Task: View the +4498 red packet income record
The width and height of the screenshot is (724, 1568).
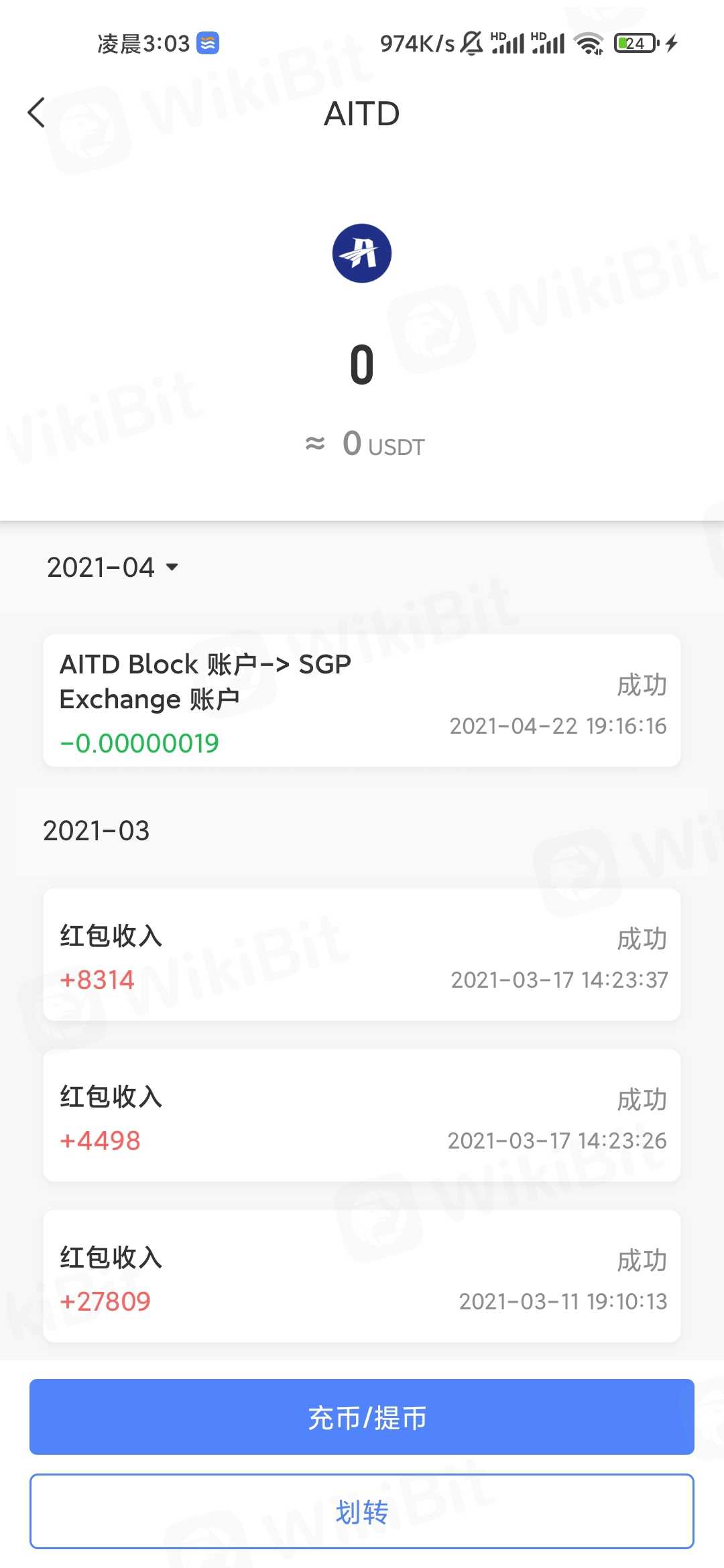Action: [362, 1116]
